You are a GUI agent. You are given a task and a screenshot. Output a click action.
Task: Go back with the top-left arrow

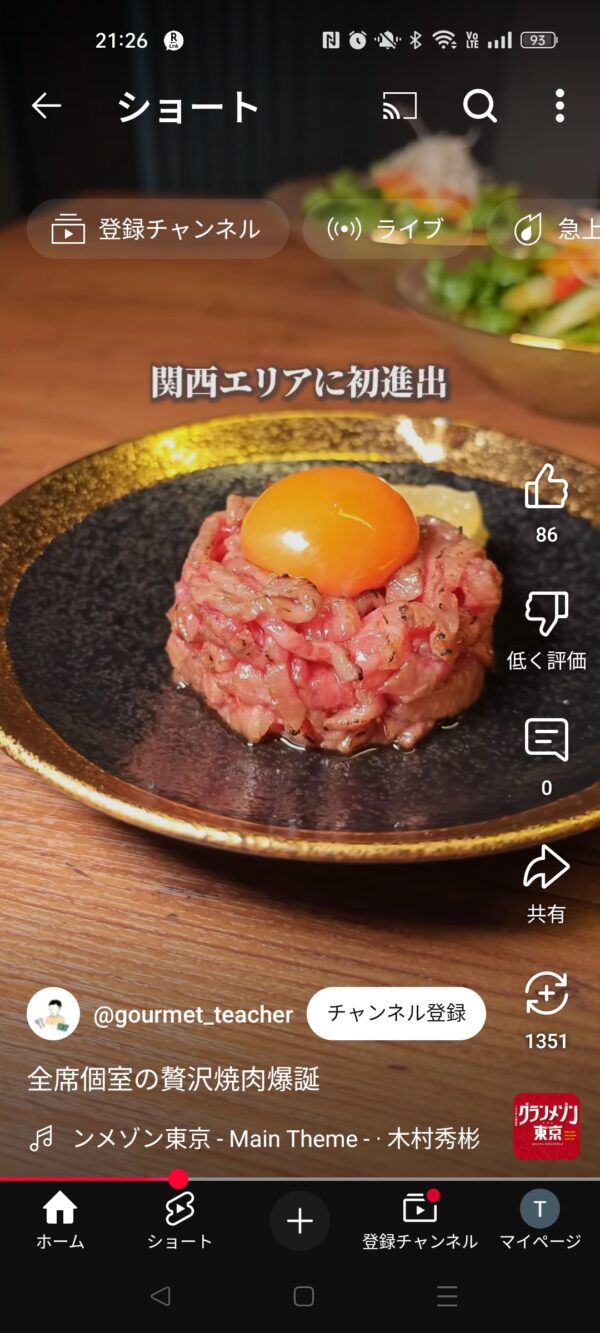(46, 106)
